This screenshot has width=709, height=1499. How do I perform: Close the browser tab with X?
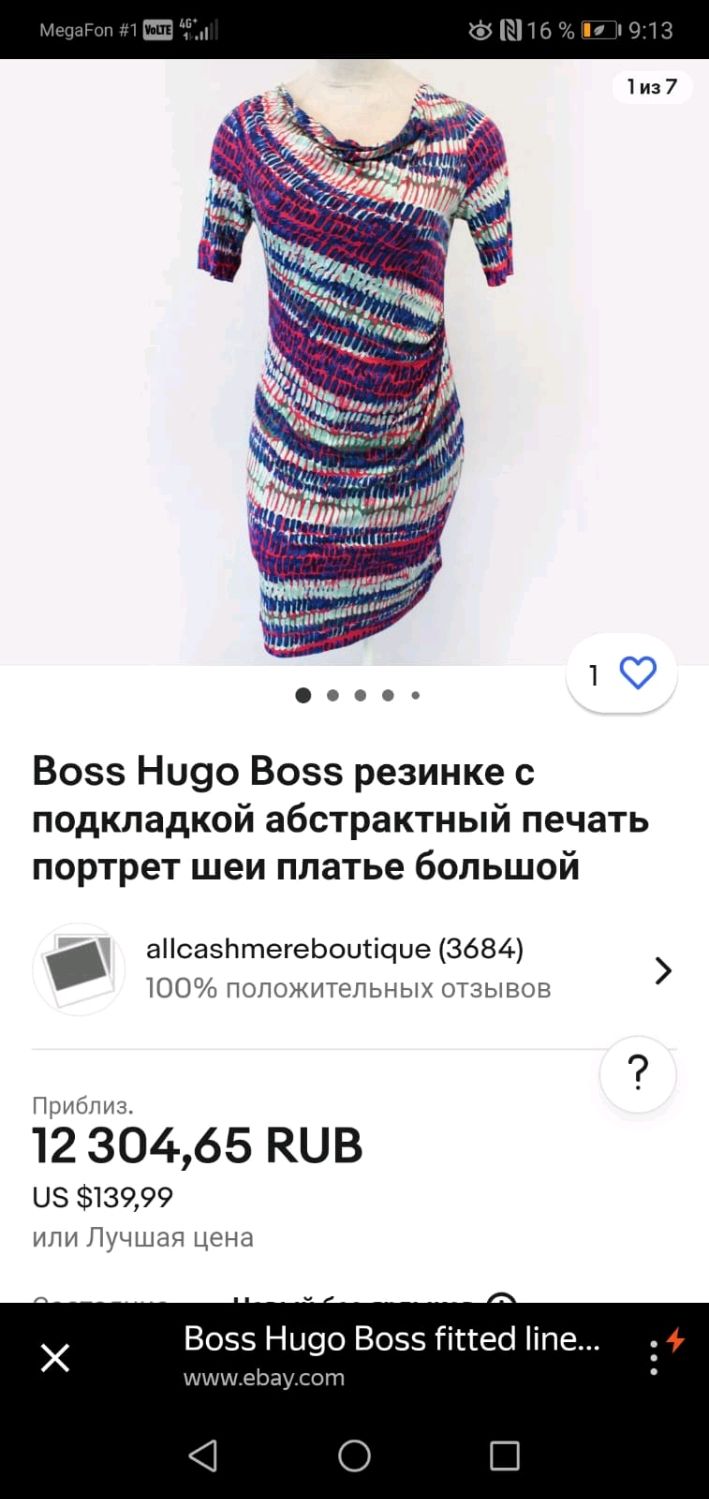pyautogui.click(x=55, y=1357)
